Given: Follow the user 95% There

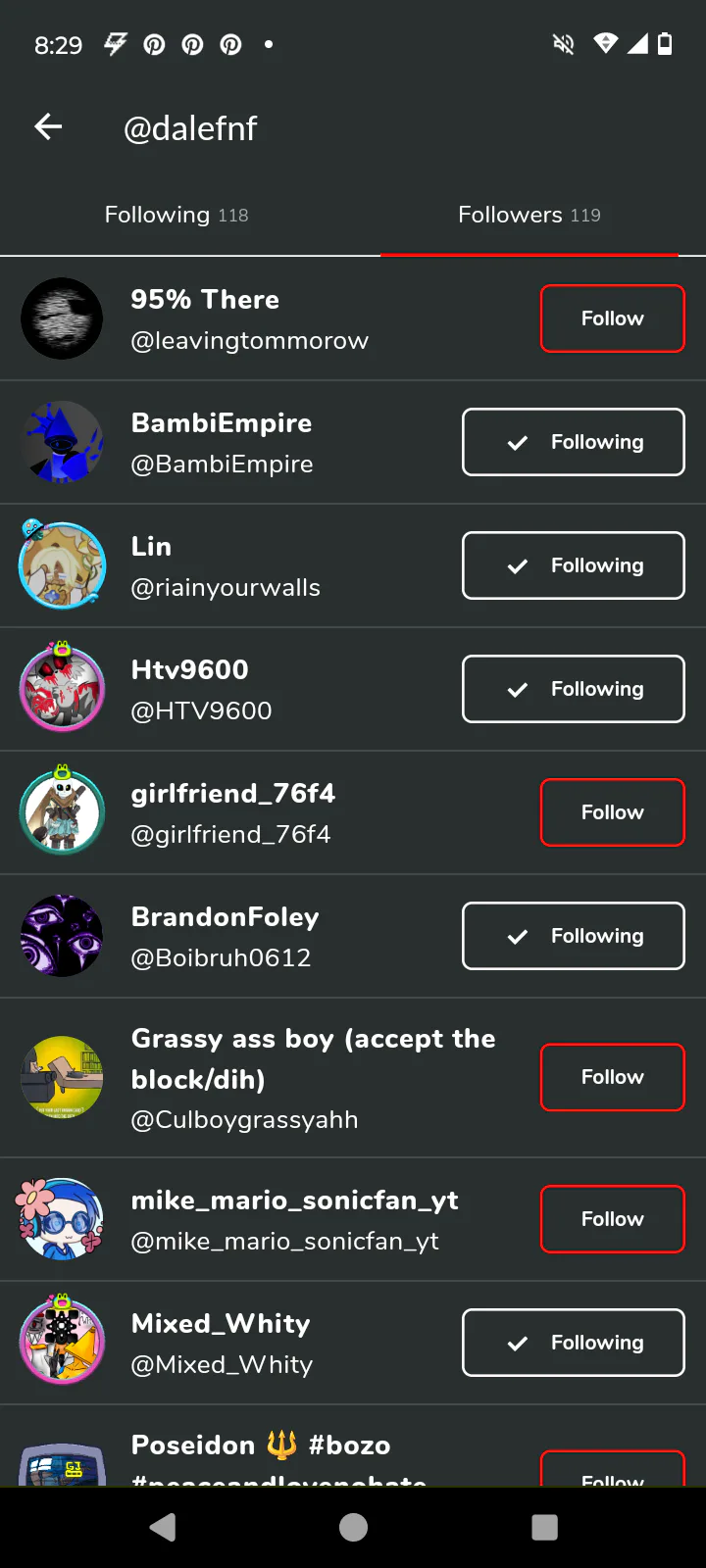Looking at the screenshot, I should (612, 318).
